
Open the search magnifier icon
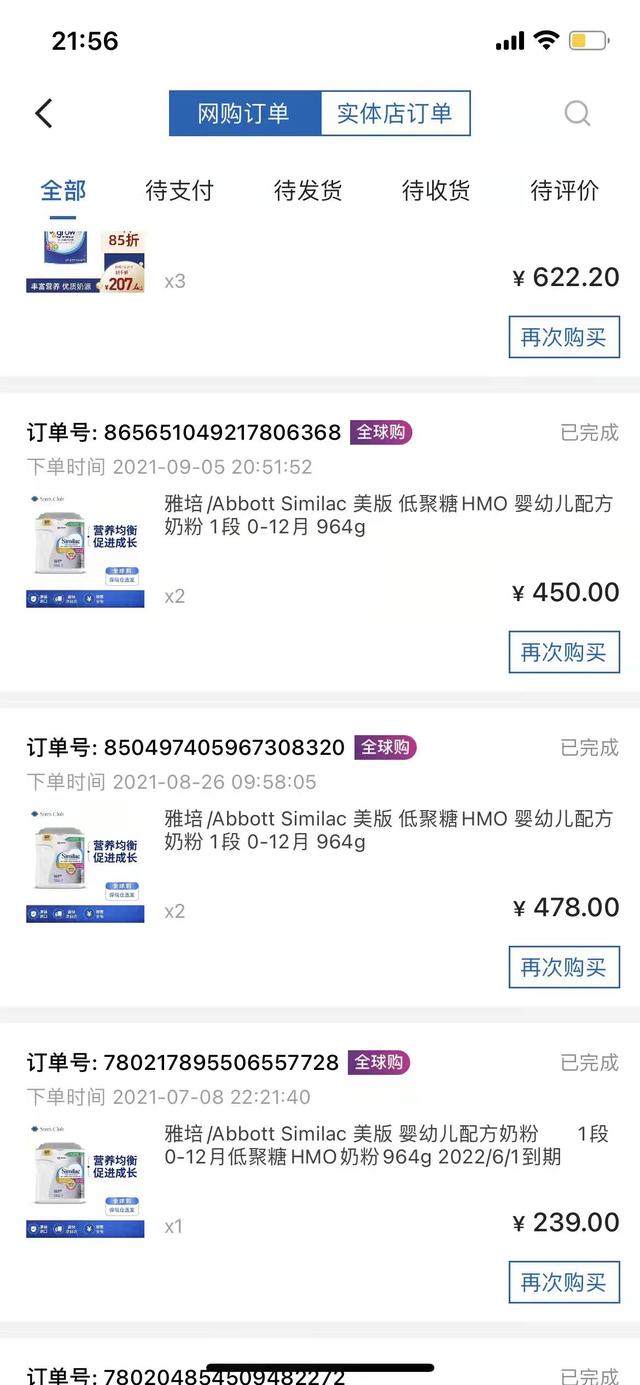pyautogui.click(x=577, y=113)
